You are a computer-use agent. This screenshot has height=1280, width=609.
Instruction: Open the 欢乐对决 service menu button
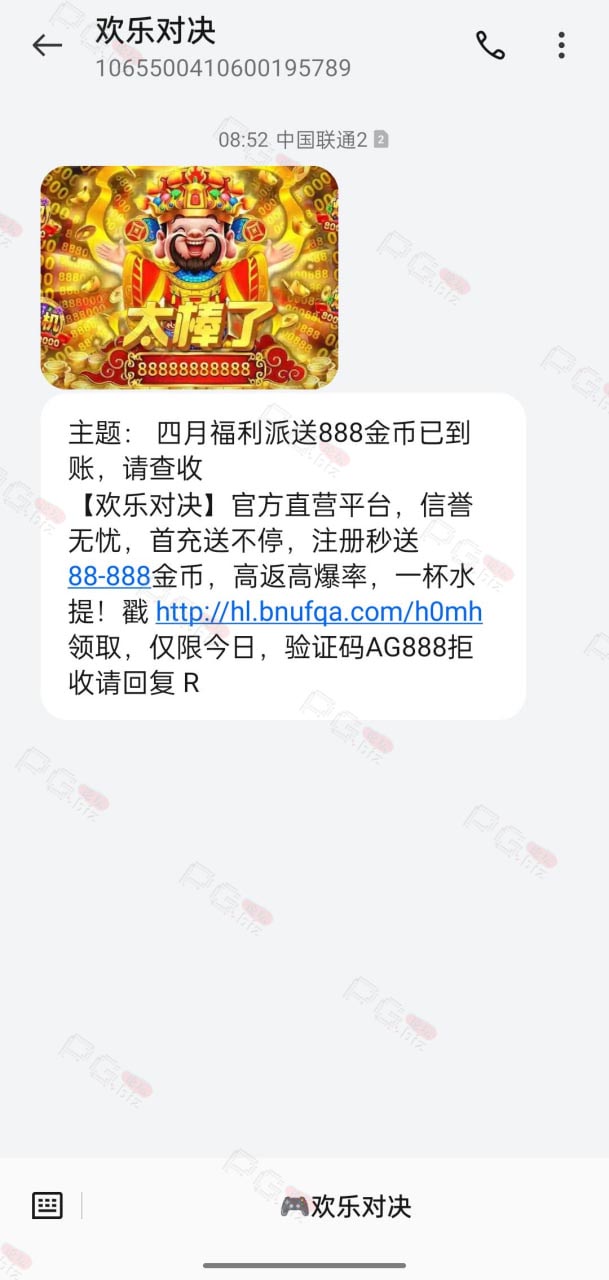pos(346,1206)
